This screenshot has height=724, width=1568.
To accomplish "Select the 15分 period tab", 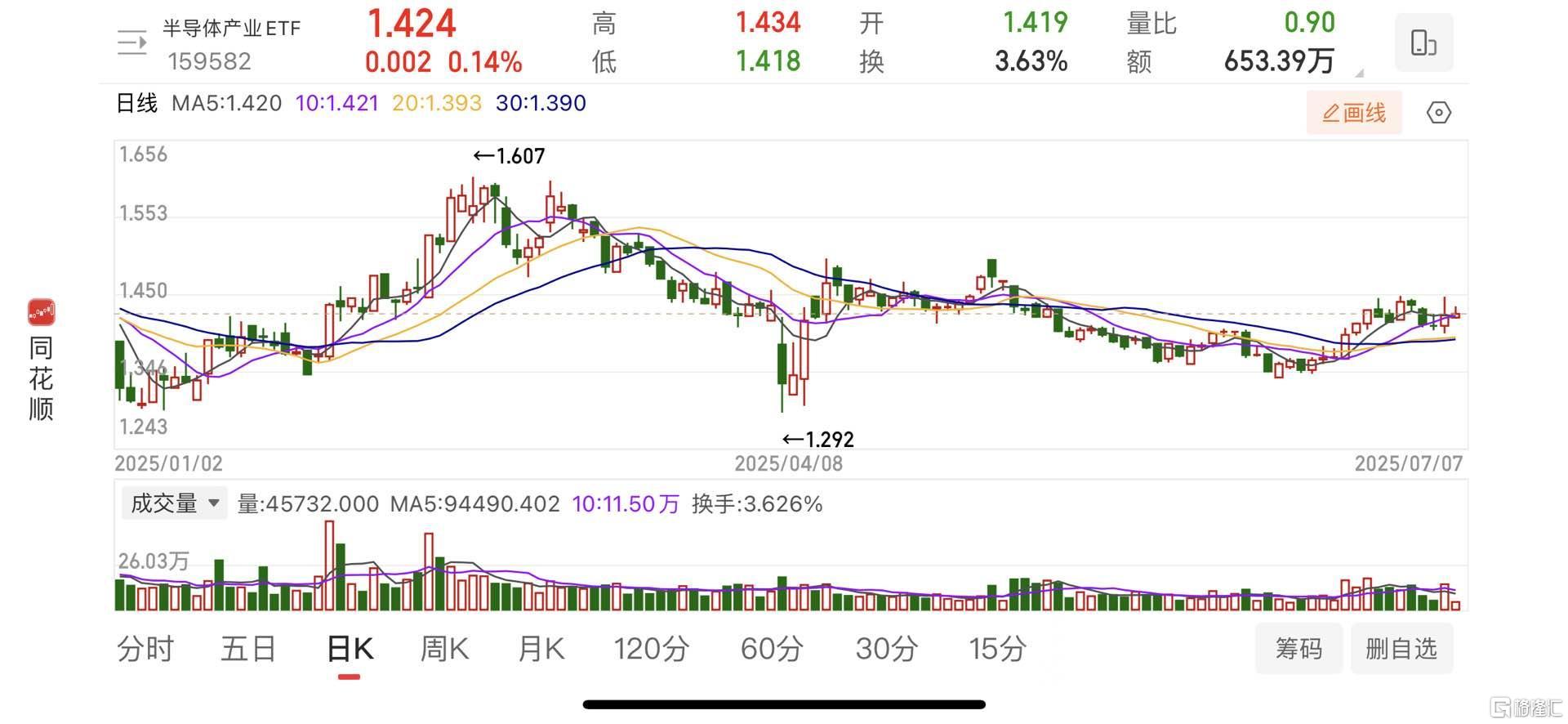I will [997, 649].
